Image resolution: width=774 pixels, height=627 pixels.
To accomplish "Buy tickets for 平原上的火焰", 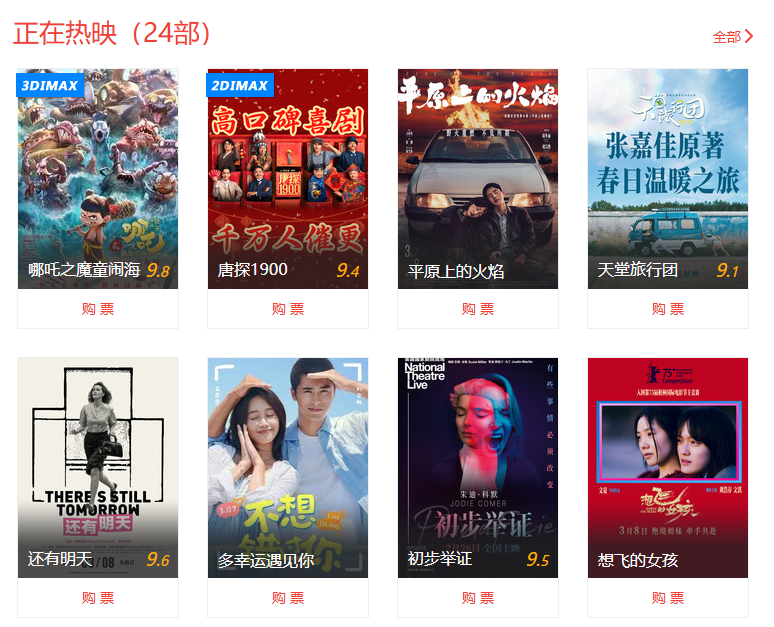I will pos(478,309).
